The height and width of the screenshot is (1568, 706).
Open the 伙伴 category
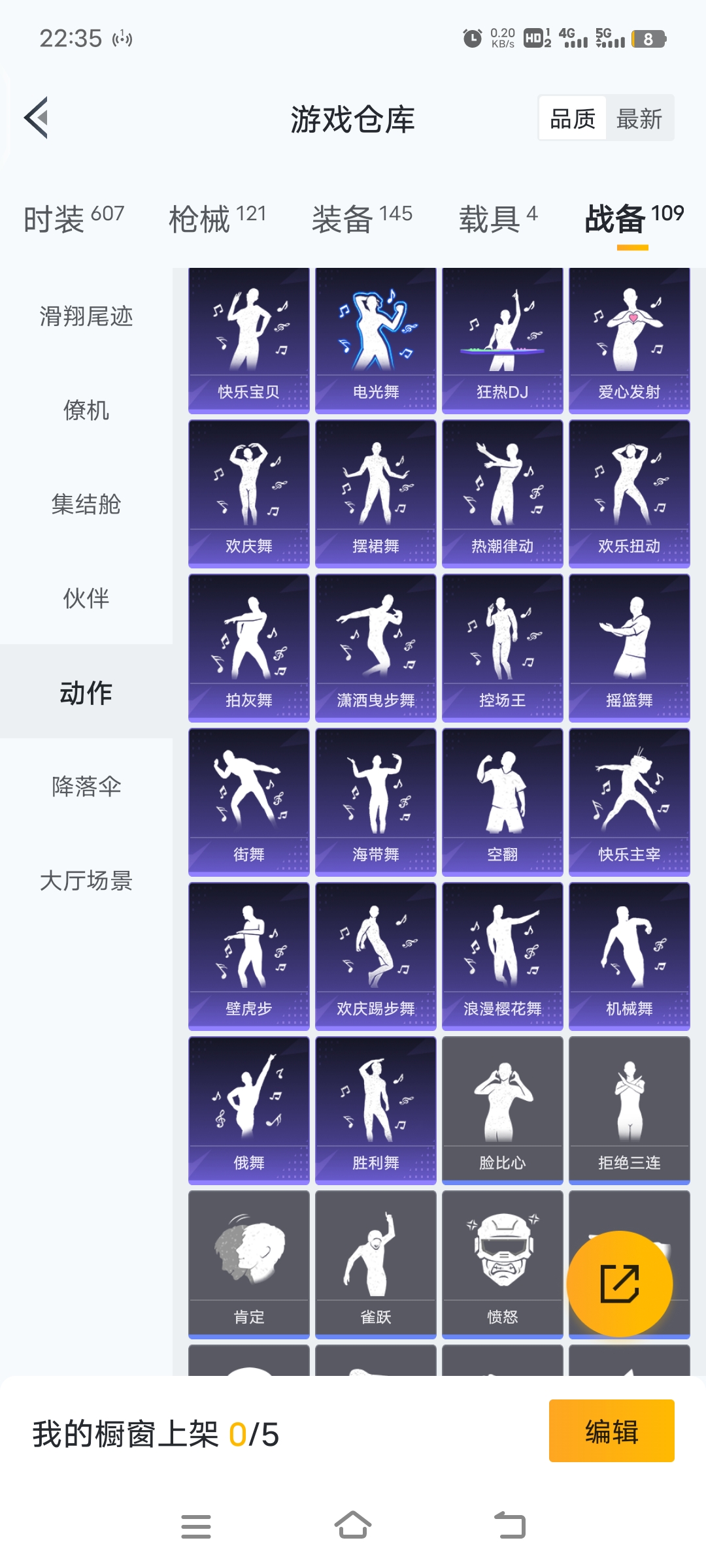click(86, 598)
